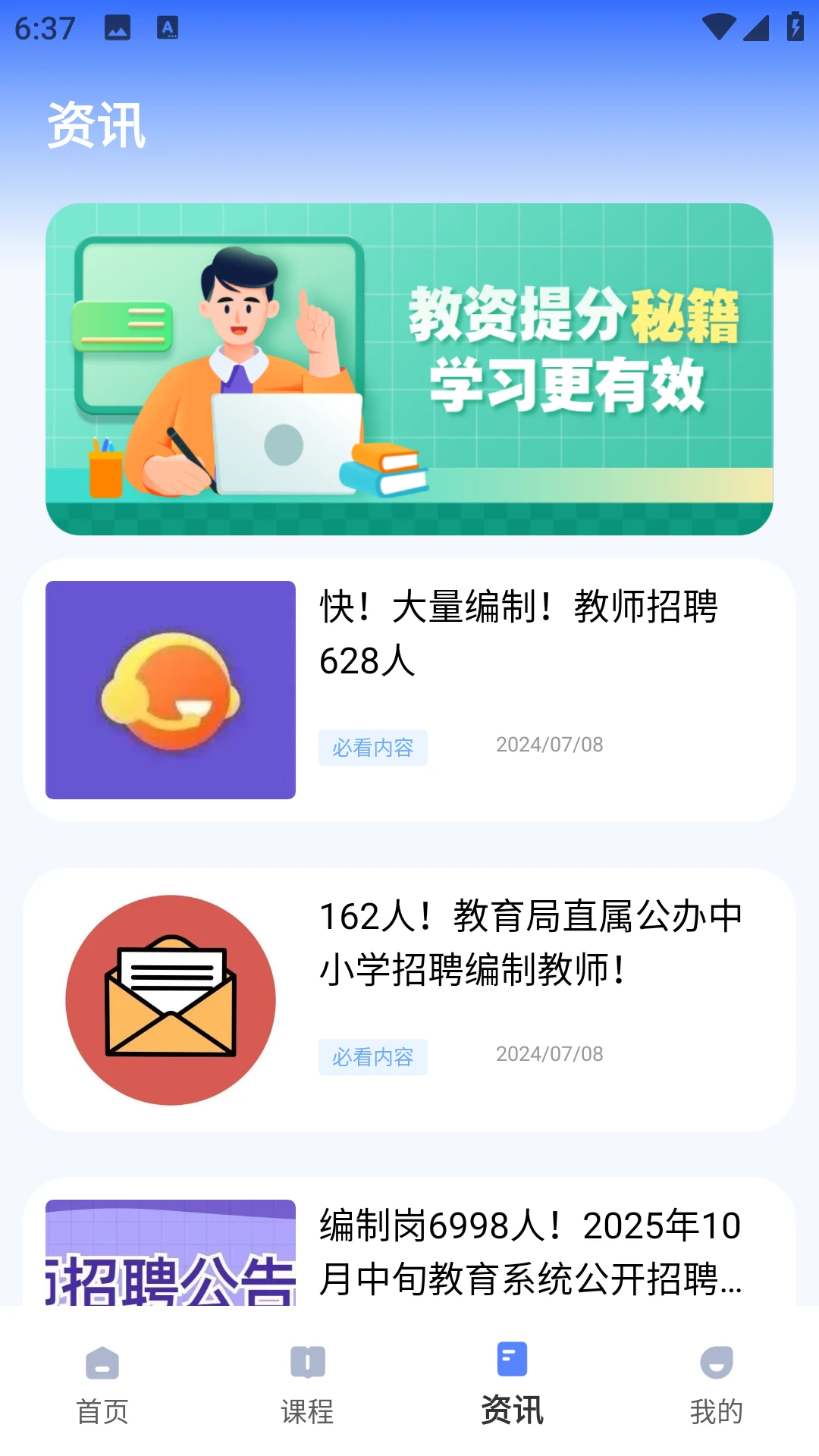
Task: Tap the 资讯 news icon in bottom bar
Action: click(x=512, y=1363)
